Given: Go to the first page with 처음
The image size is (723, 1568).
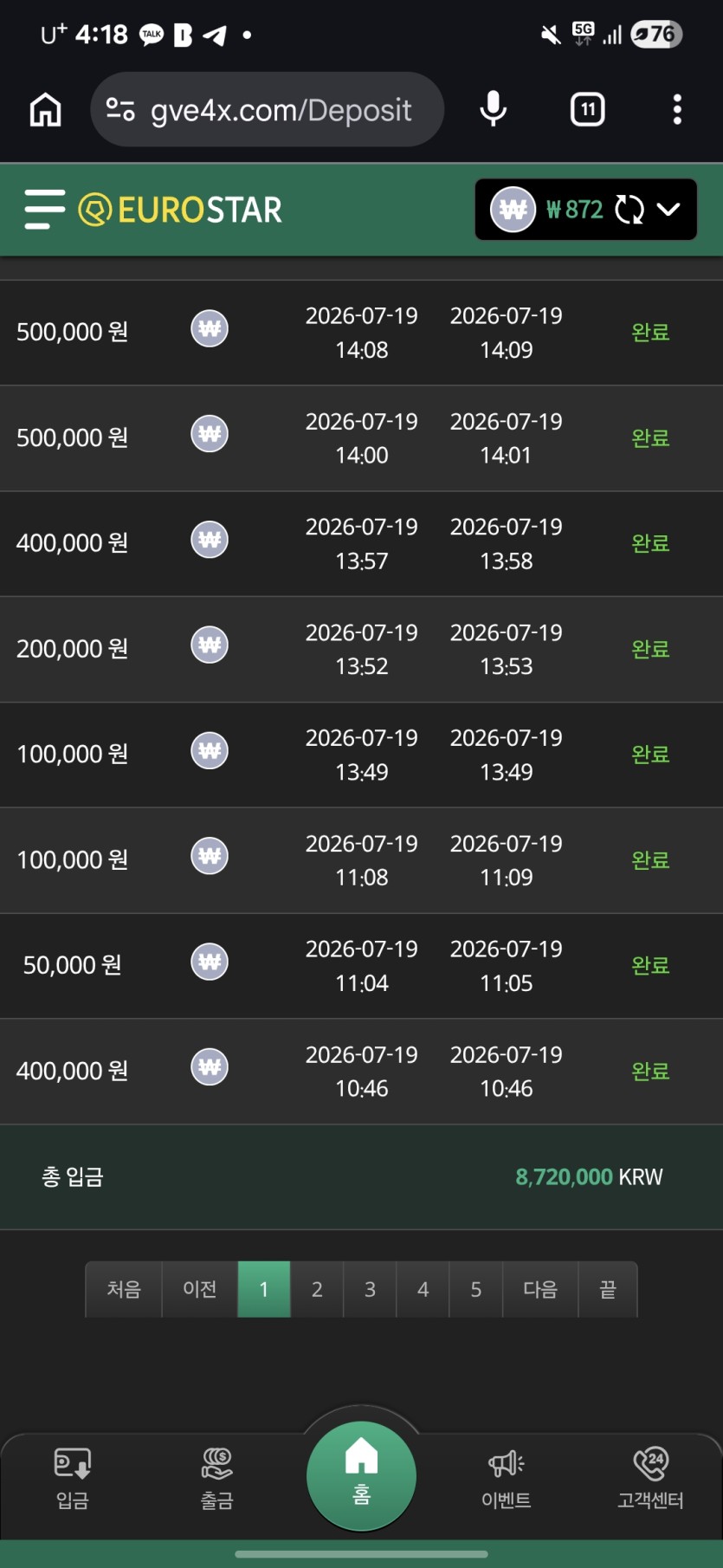Looking at the screenshot, I should click(124, 1289).
